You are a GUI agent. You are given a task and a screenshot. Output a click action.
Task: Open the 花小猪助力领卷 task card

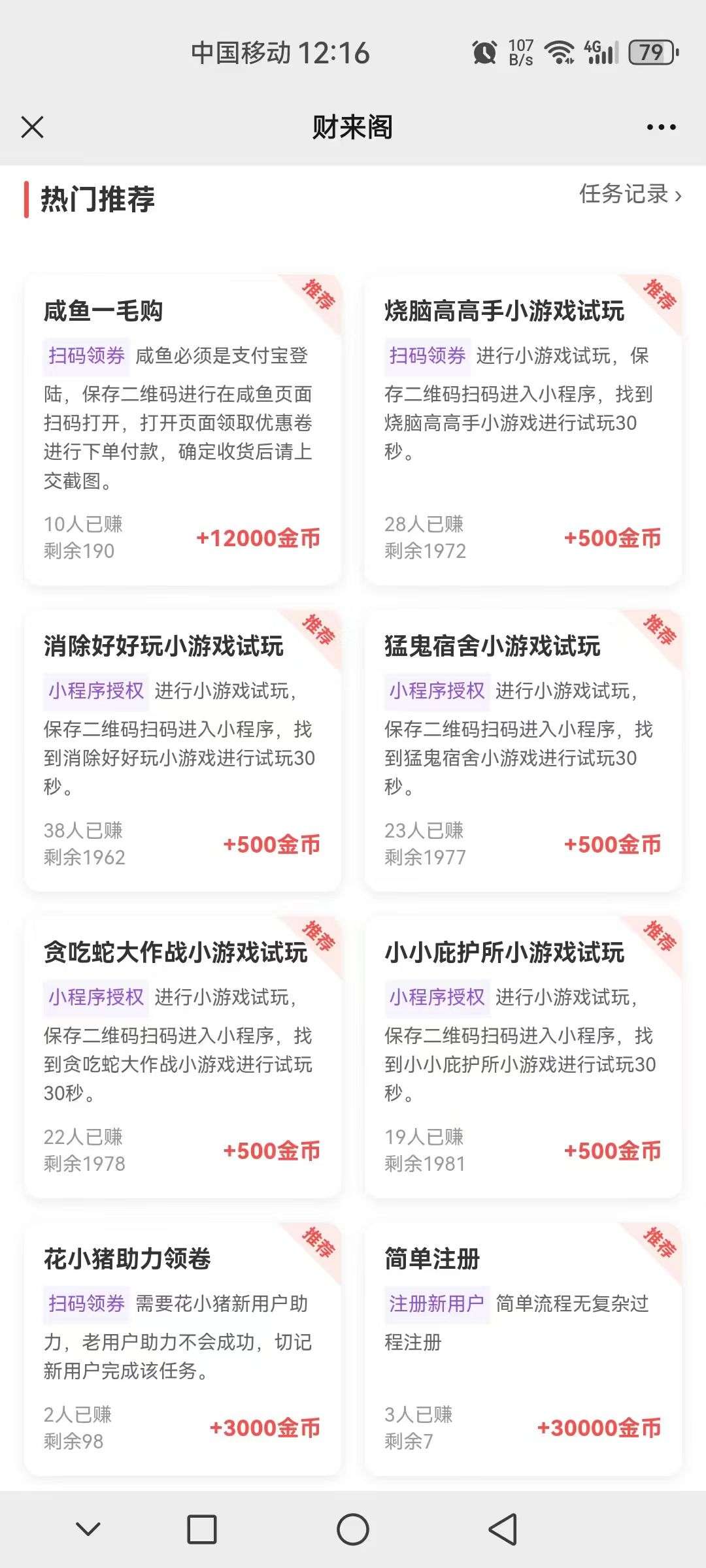tap(183, 1350)
